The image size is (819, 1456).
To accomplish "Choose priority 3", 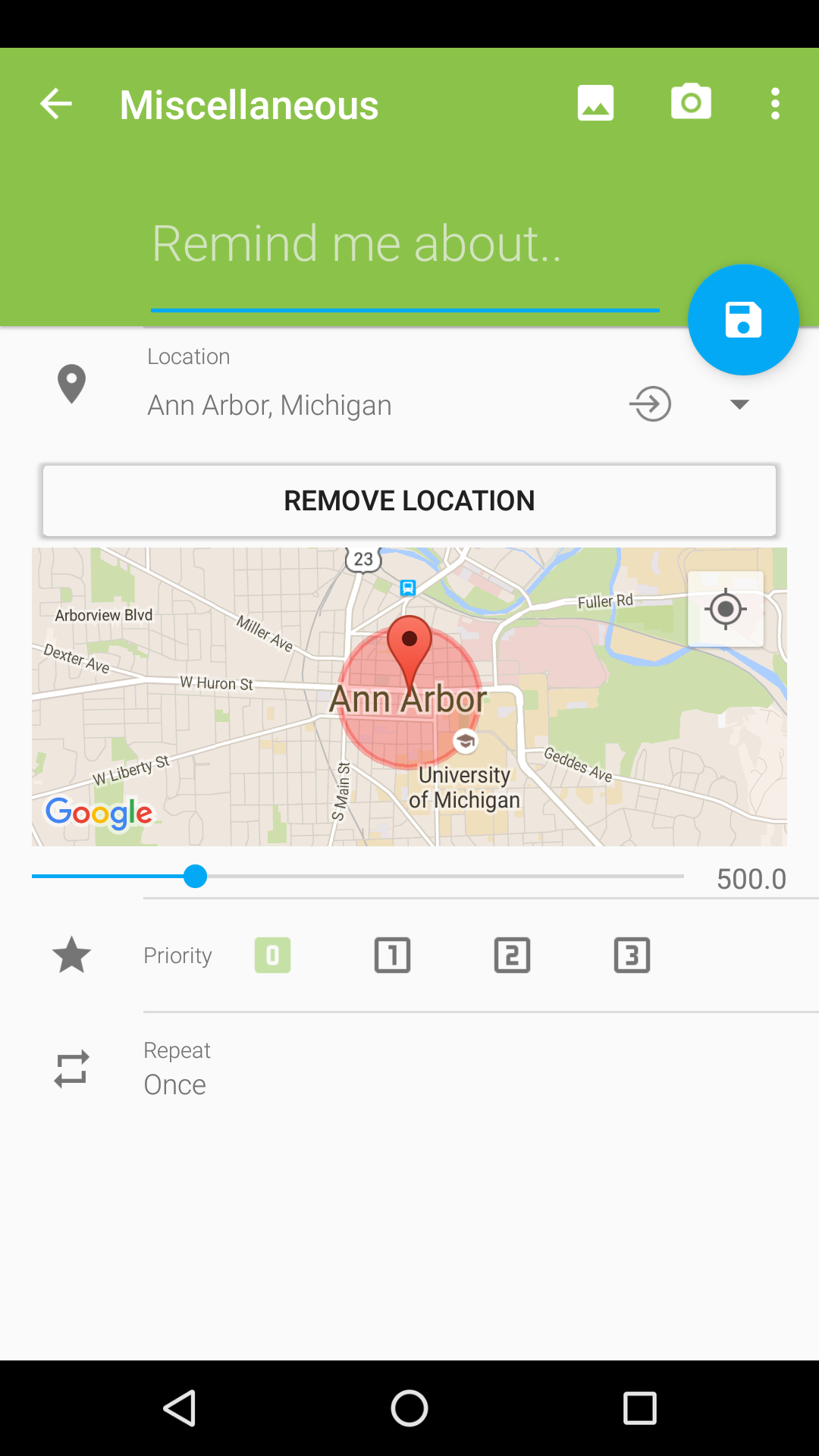I will click(x=632, y=955).
